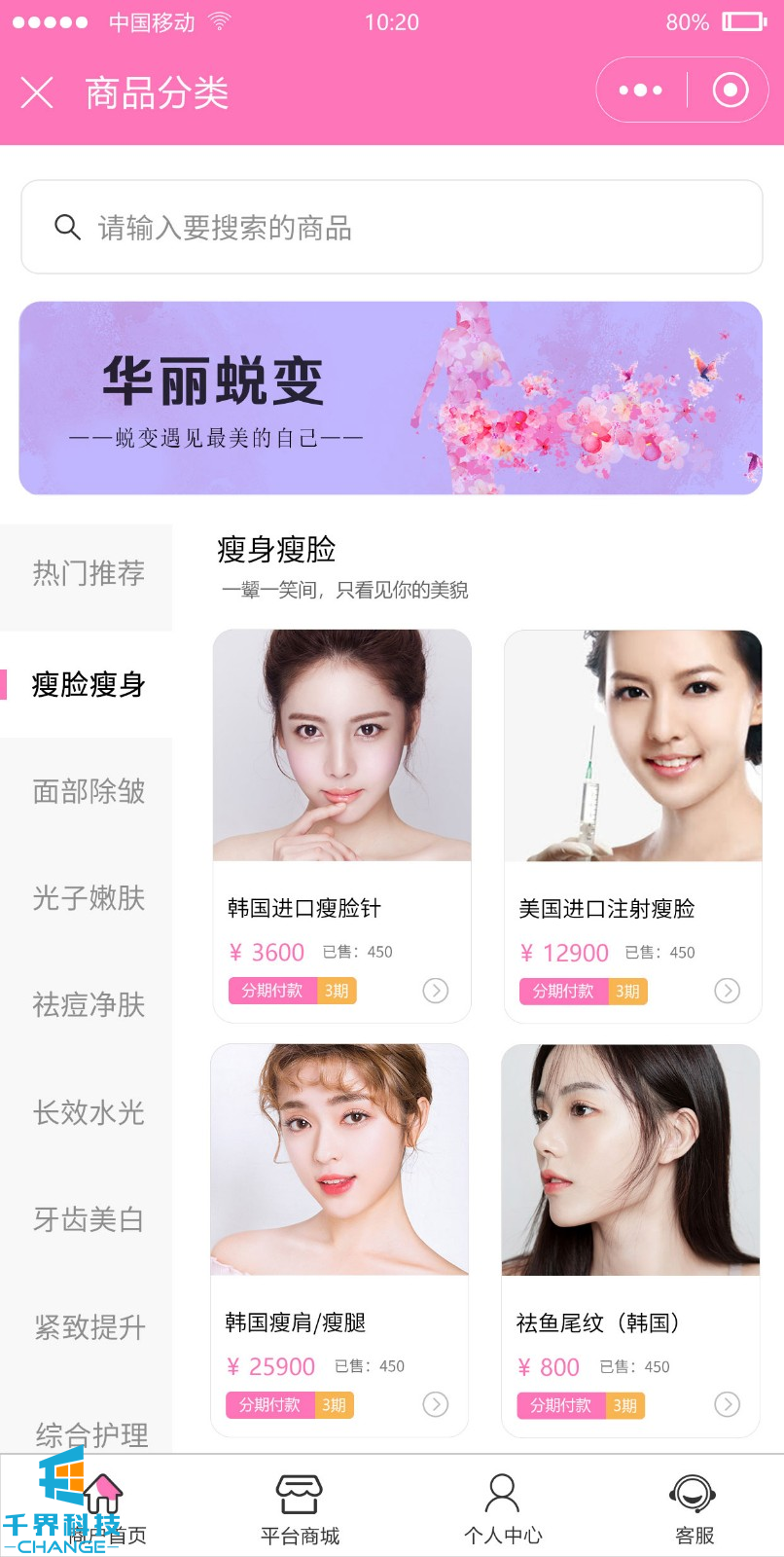Go to the 平台商城 tab
This screenshot has width=784, height=1557.
pyautogui.click(x=300, y=1508)
